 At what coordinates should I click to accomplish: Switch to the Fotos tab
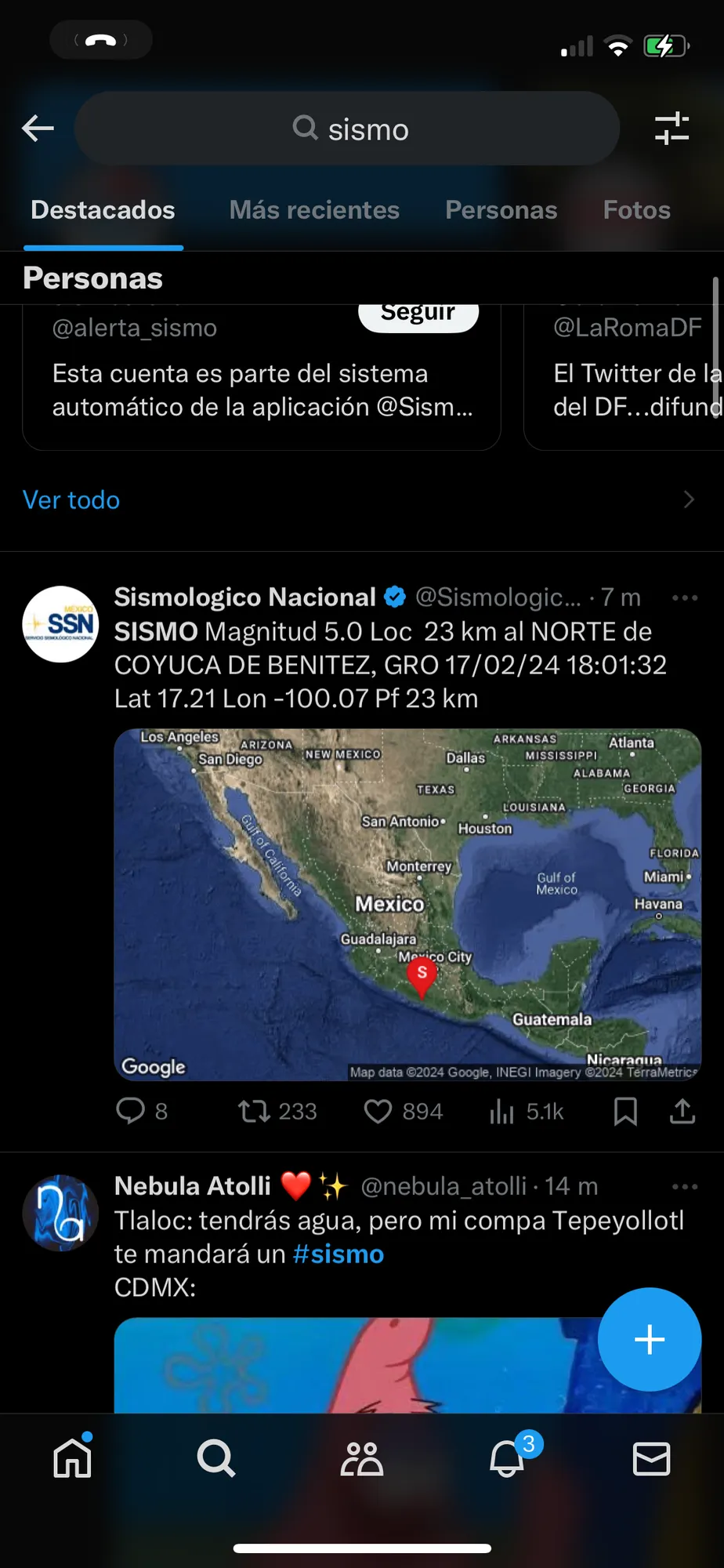[x=636, y=209]
